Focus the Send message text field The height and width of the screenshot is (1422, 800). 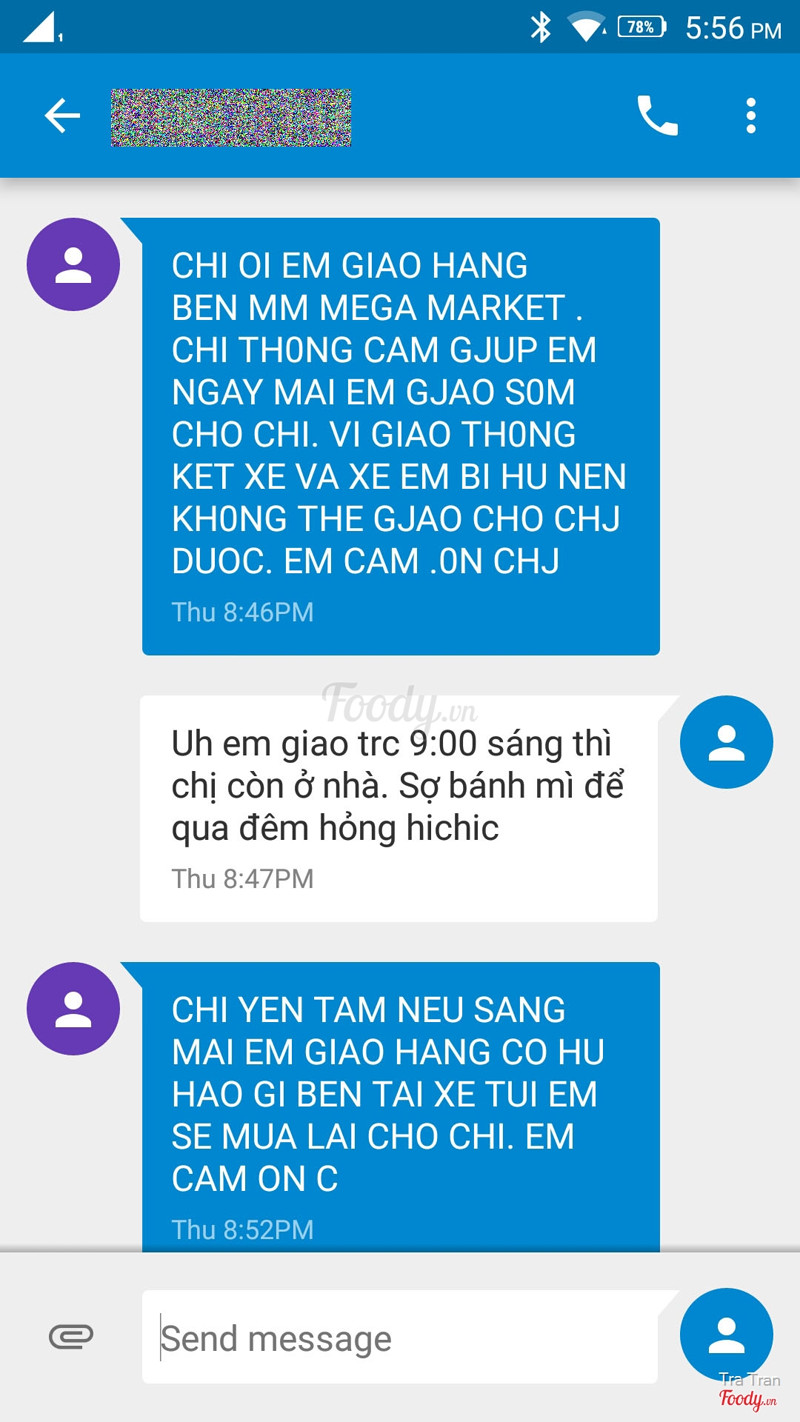[x=400, y=1337]
